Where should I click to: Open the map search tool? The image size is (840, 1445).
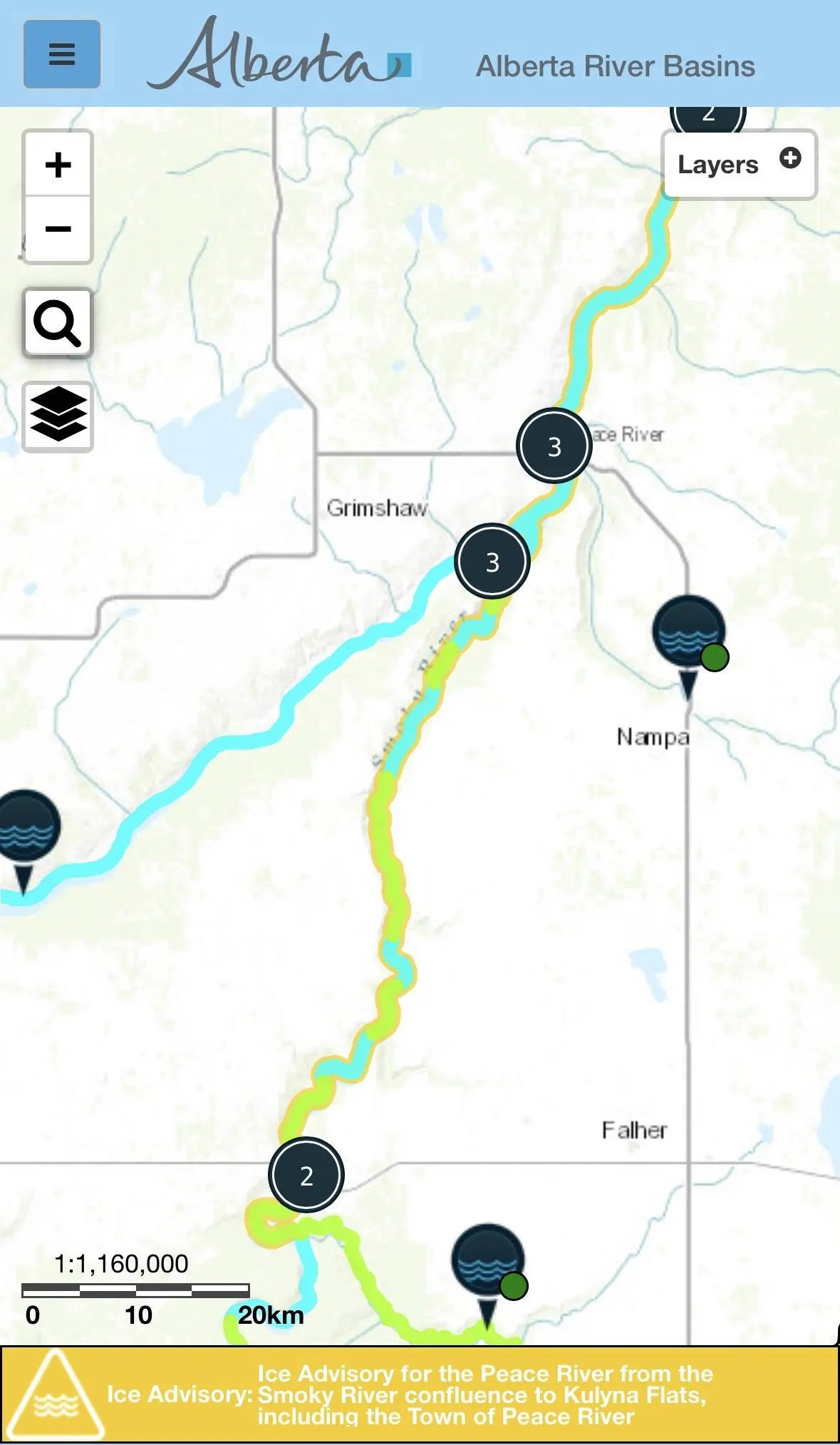point(58,323)
